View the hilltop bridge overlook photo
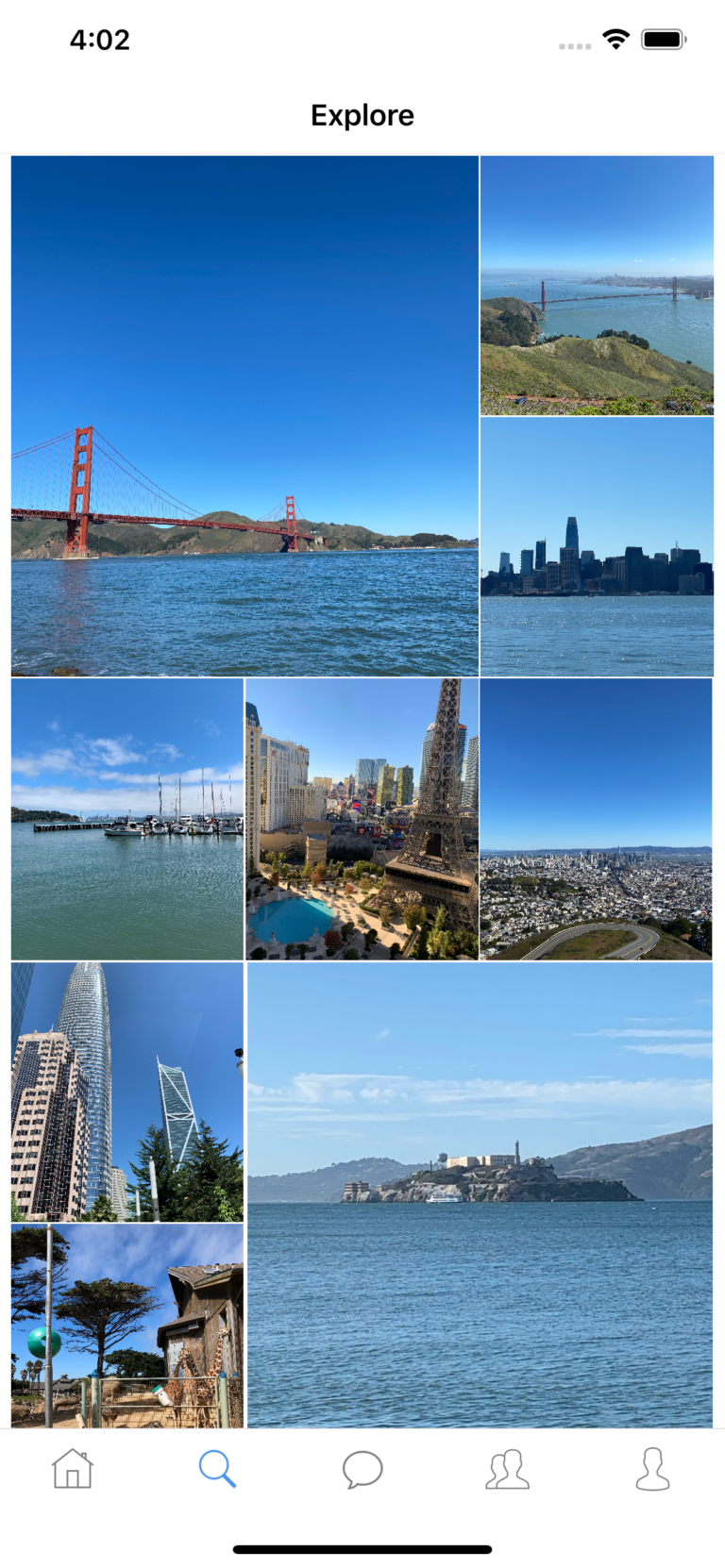This screenshot has height=1568, width=725. point(597,286)
